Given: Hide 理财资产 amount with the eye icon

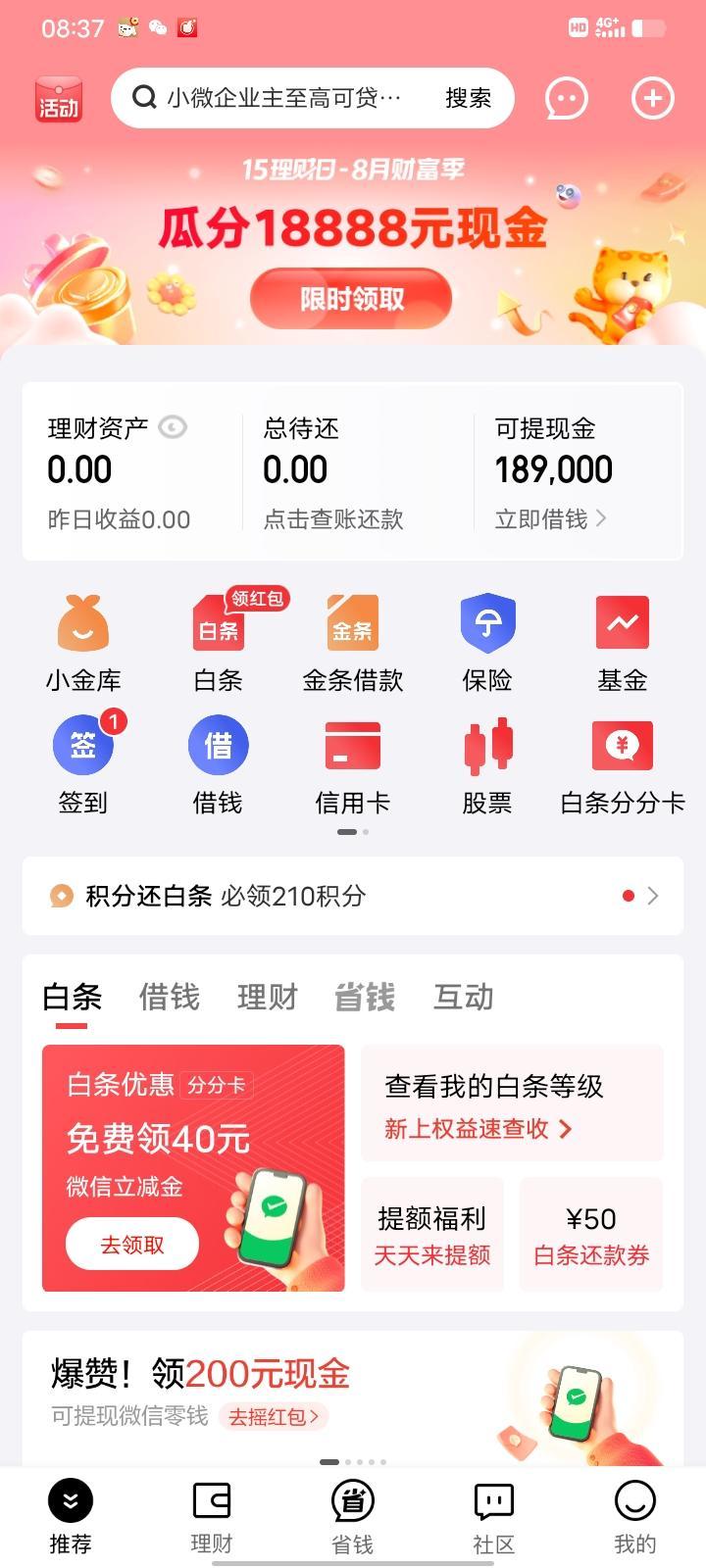Looking at the screenshot, I should pyautogui.click(x=173, y=427).
